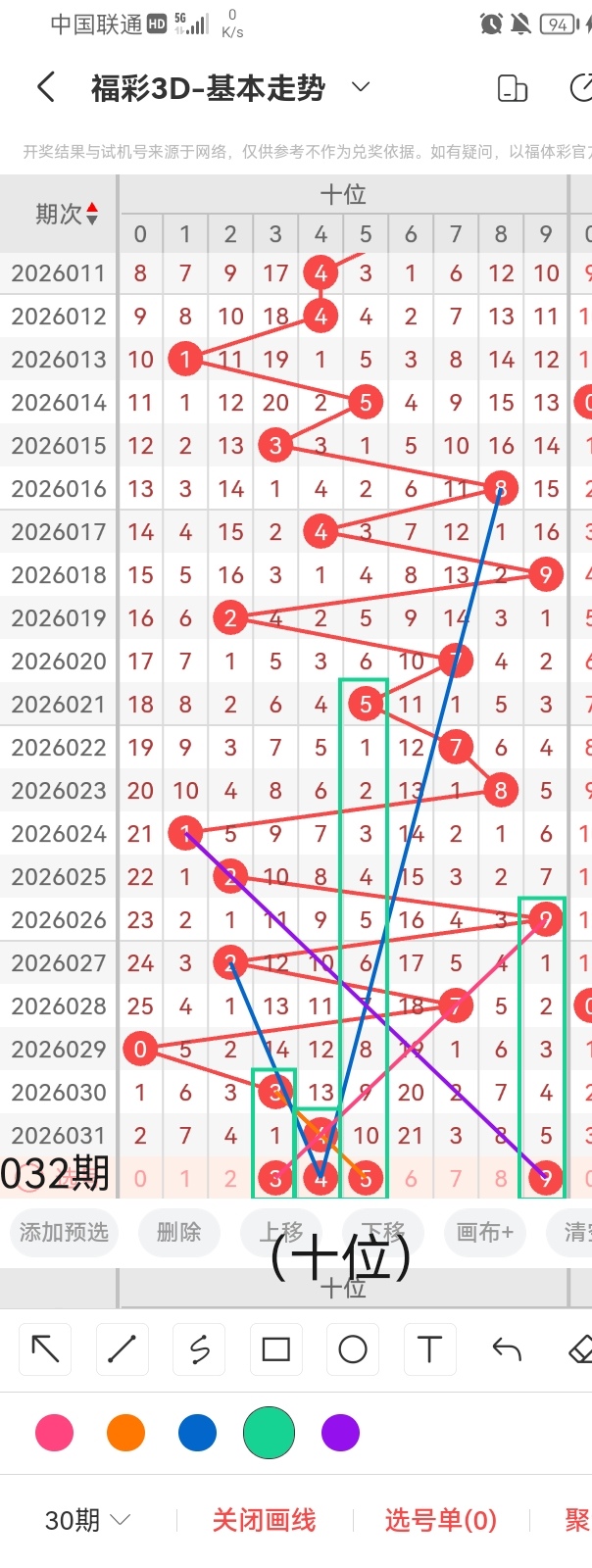592x1568 pixels.
Task: Select the straight line tool
Action: click(x=123, y=1349)
